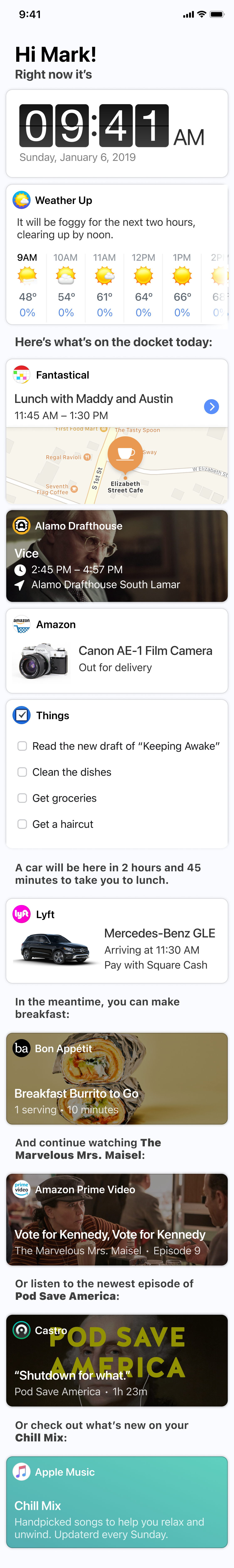View the Amazon Canon AE-1 delivery card
234x1568 pixels.
tap(117, 651)
